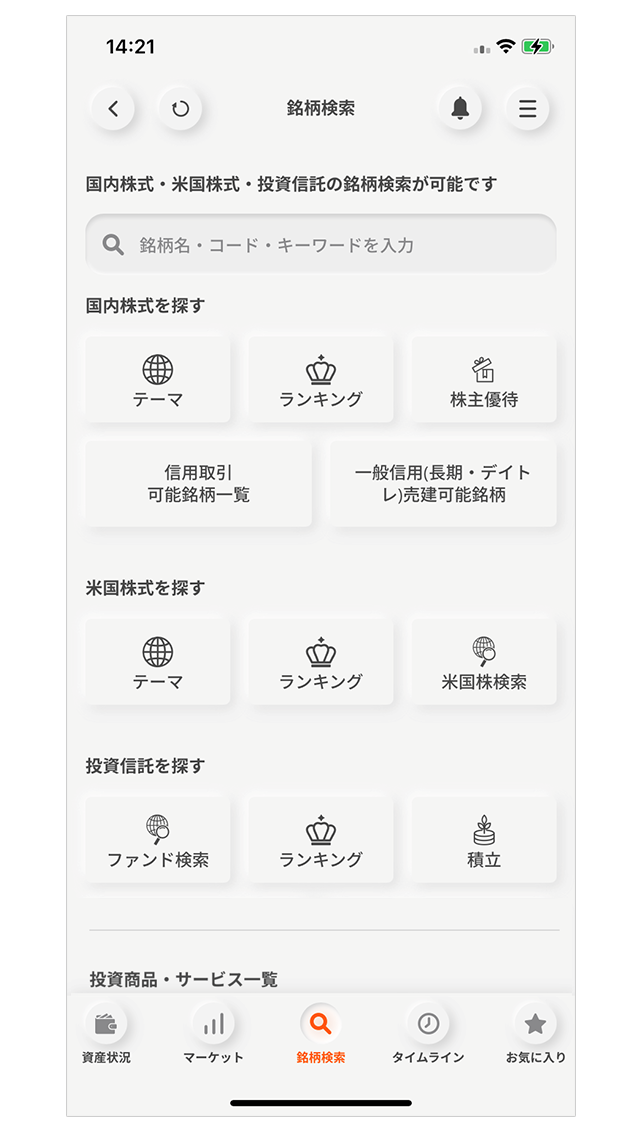This screenshot has height=1136, width=640.
Task: Open the notifications bell
Action: click(460, 109)
